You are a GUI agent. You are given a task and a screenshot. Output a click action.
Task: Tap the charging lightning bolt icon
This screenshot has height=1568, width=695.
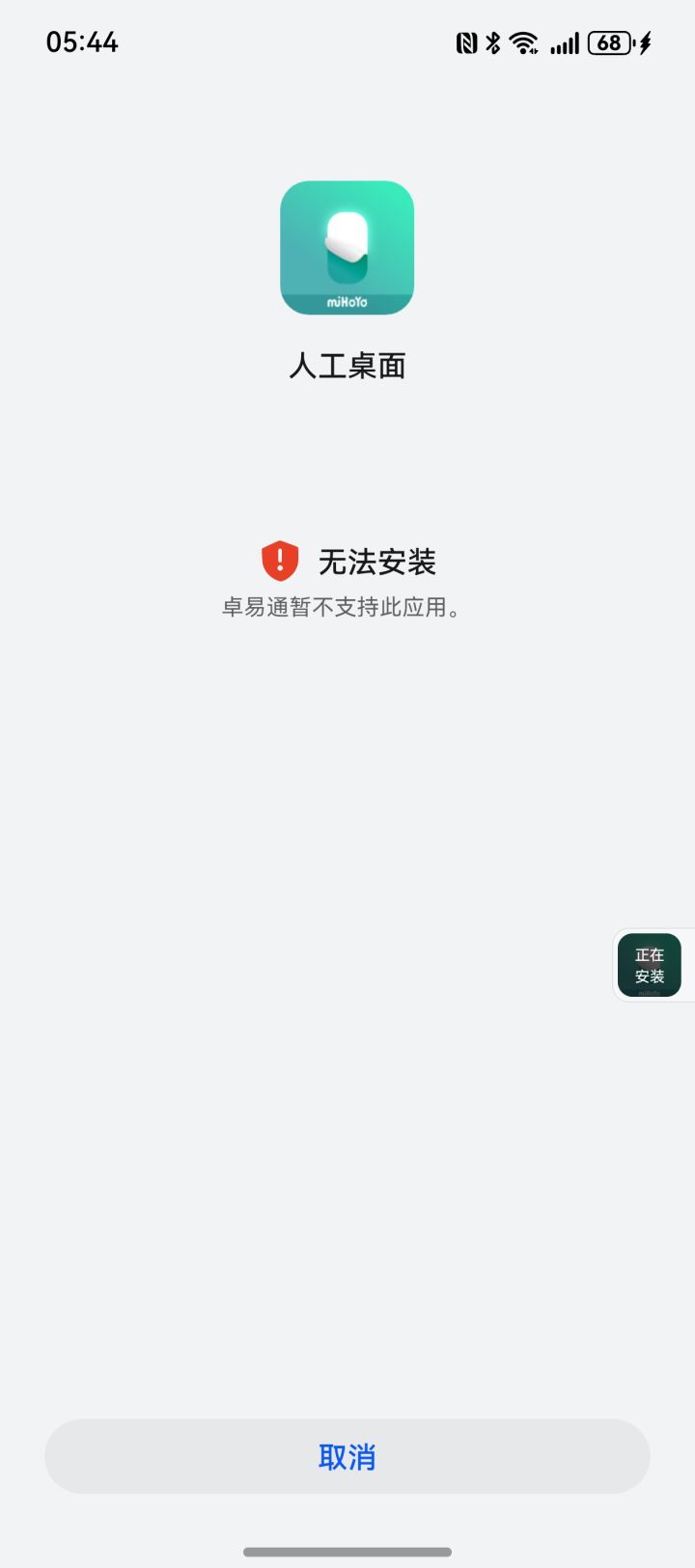643,42
